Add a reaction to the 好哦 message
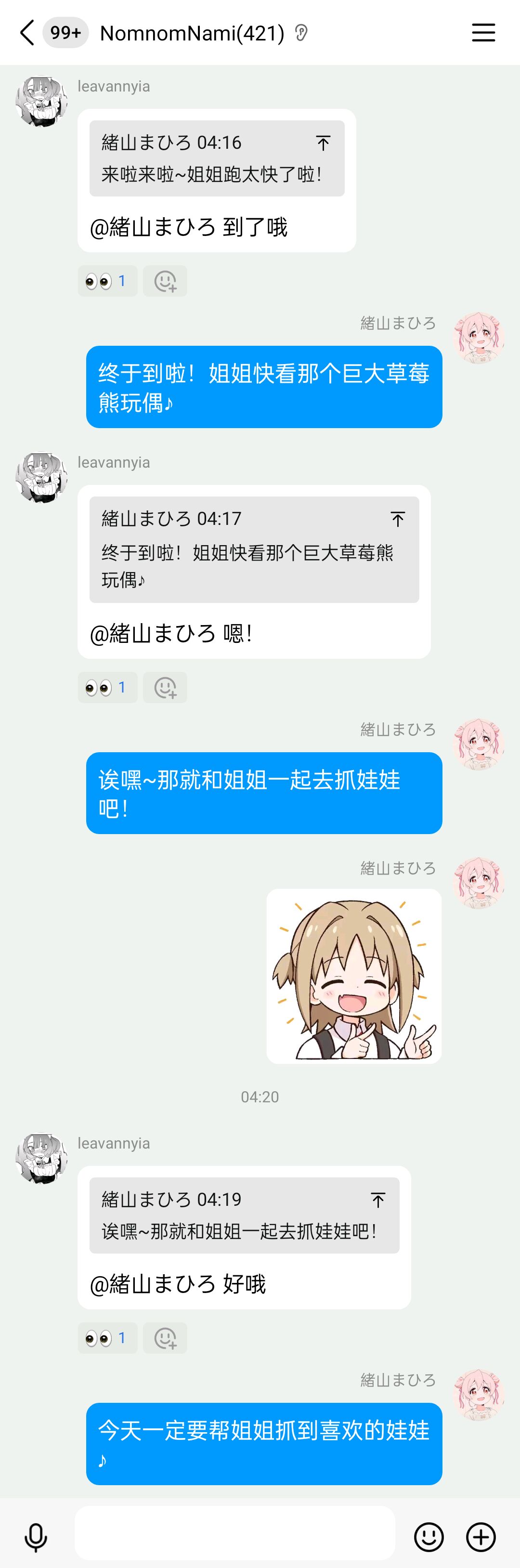The image size is (520, 1568). [165, 1338]
